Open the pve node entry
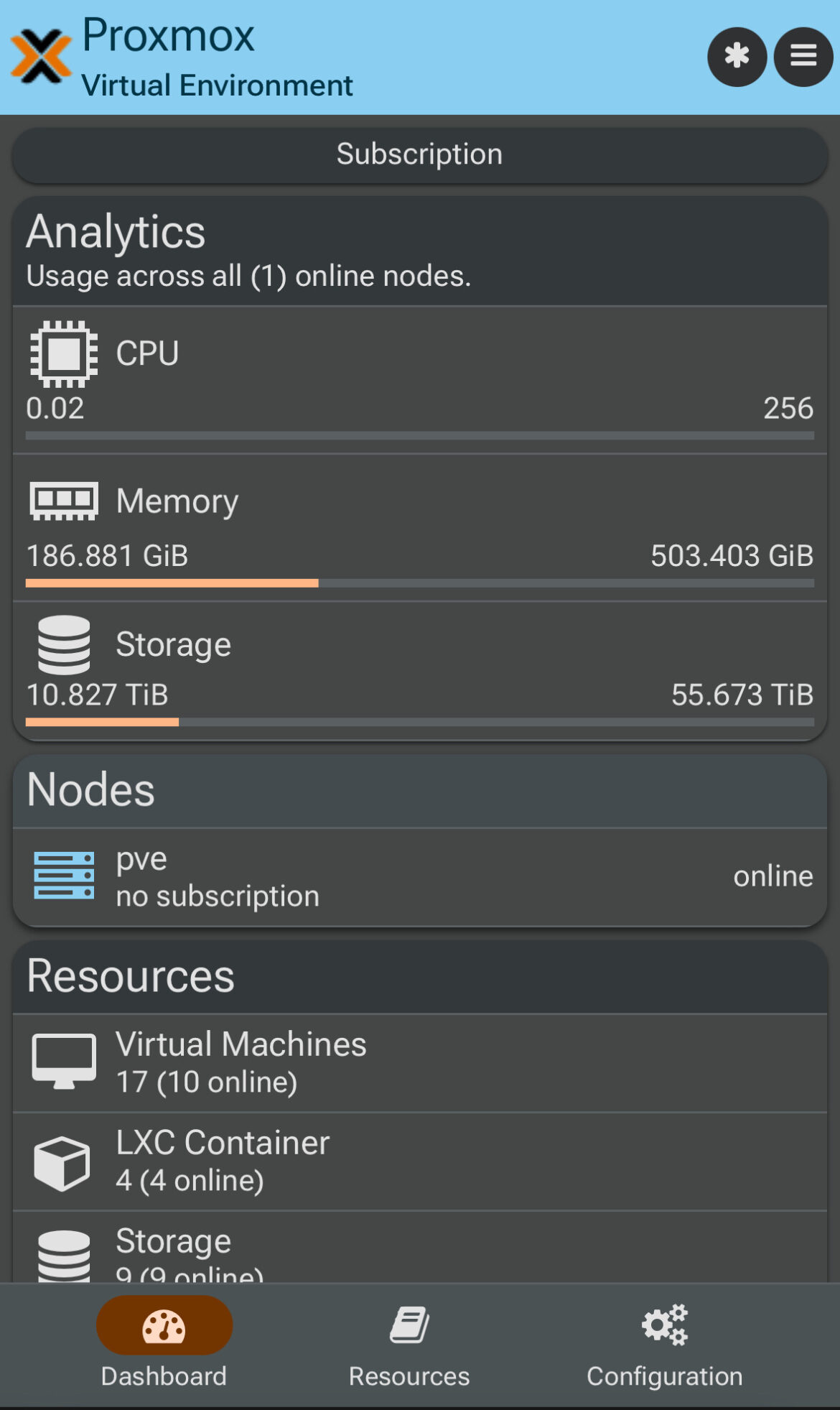Screen dimensions: 840x1410 click(x=419, y=876)
